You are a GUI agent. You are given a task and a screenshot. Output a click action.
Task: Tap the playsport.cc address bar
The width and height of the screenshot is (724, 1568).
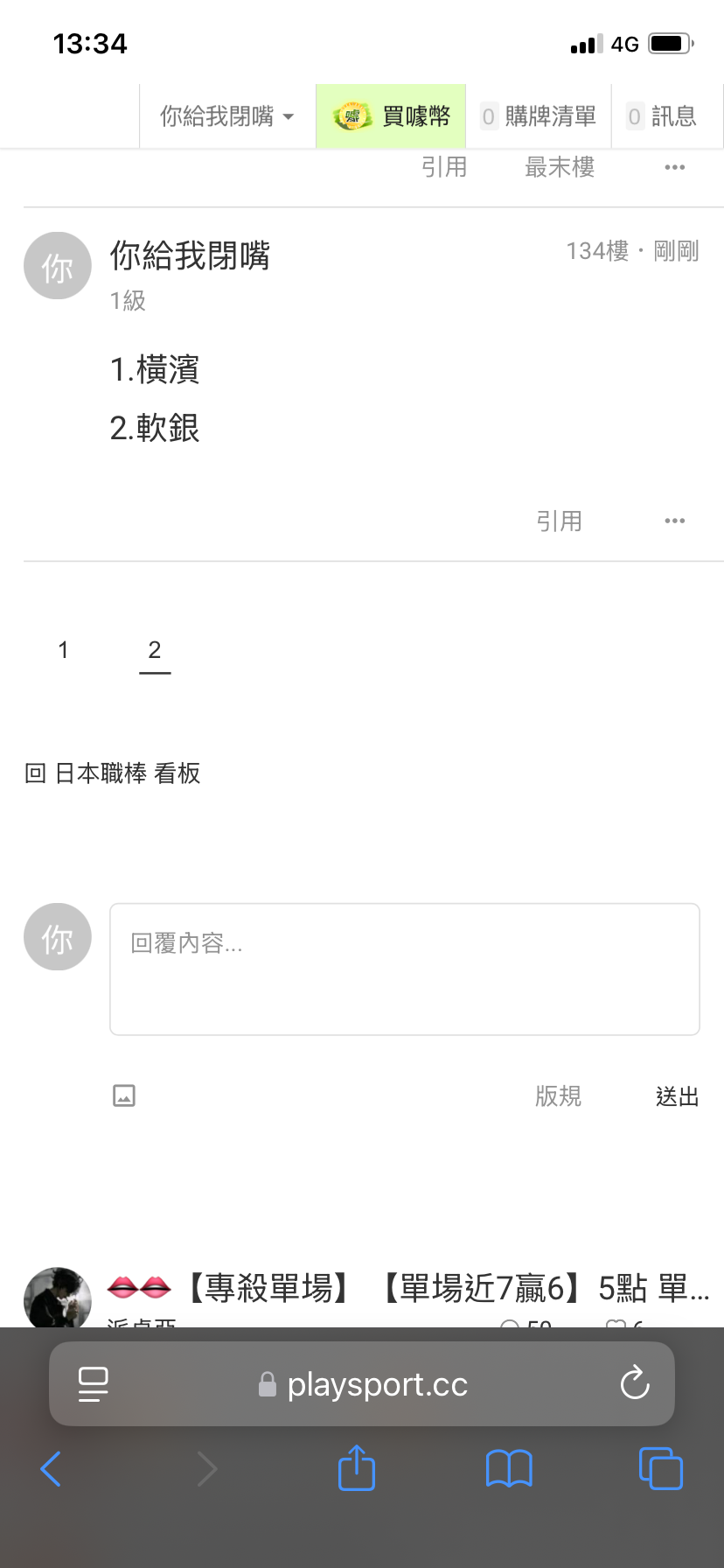[x=362, y=1384]
